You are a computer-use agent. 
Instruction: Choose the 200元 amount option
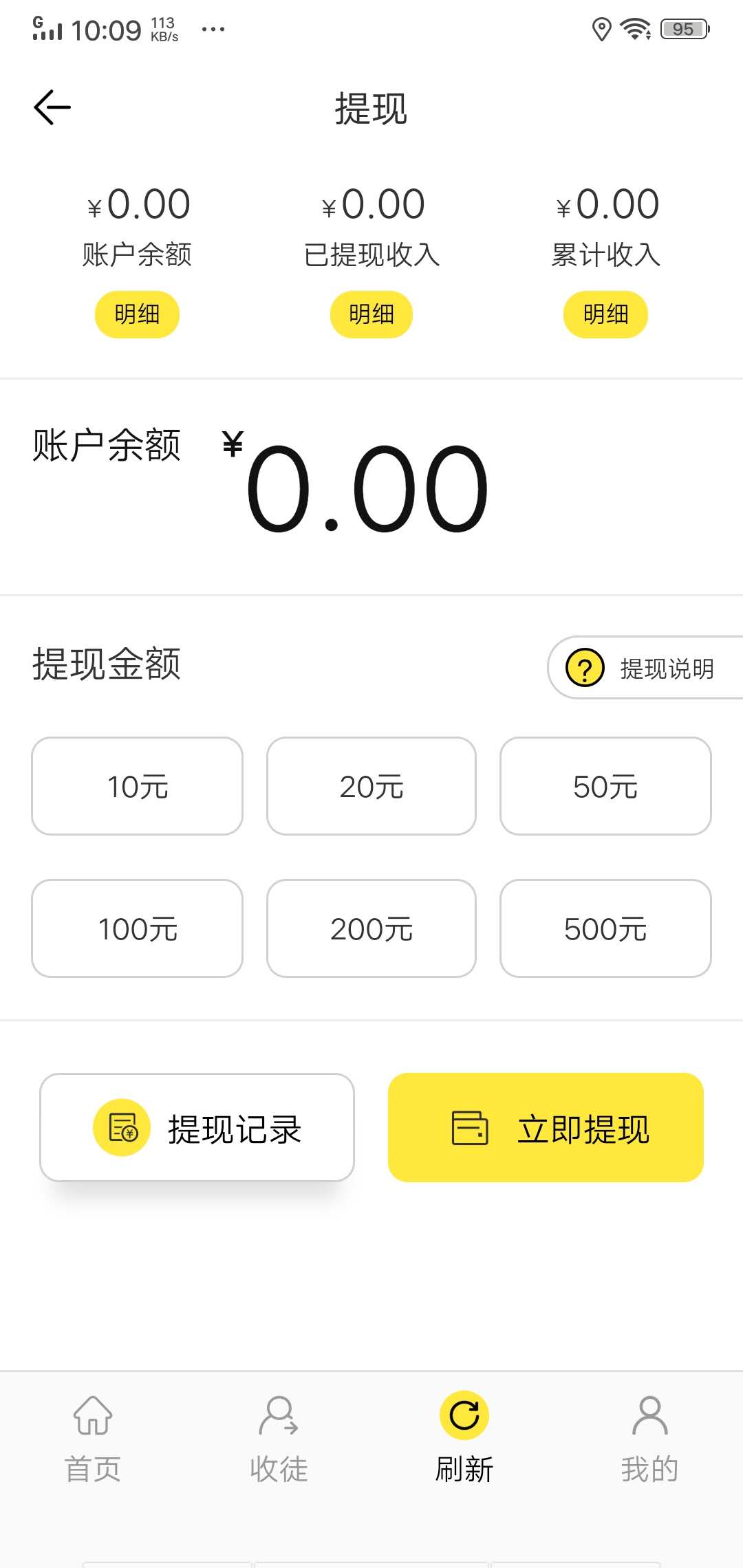371,928
